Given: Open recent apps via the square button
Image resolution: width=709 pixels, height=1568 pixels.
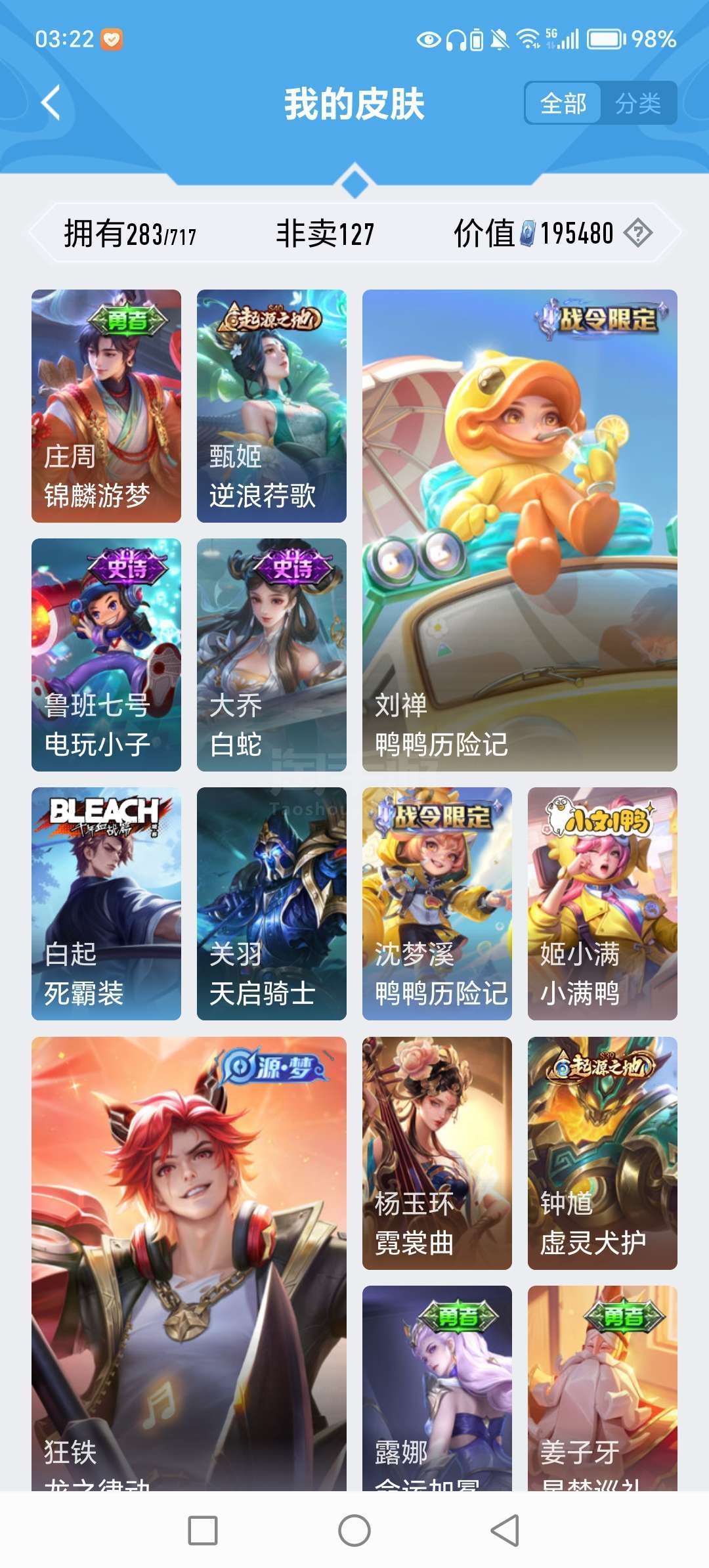Looking at the screenshot, I should click(203, 1531).
